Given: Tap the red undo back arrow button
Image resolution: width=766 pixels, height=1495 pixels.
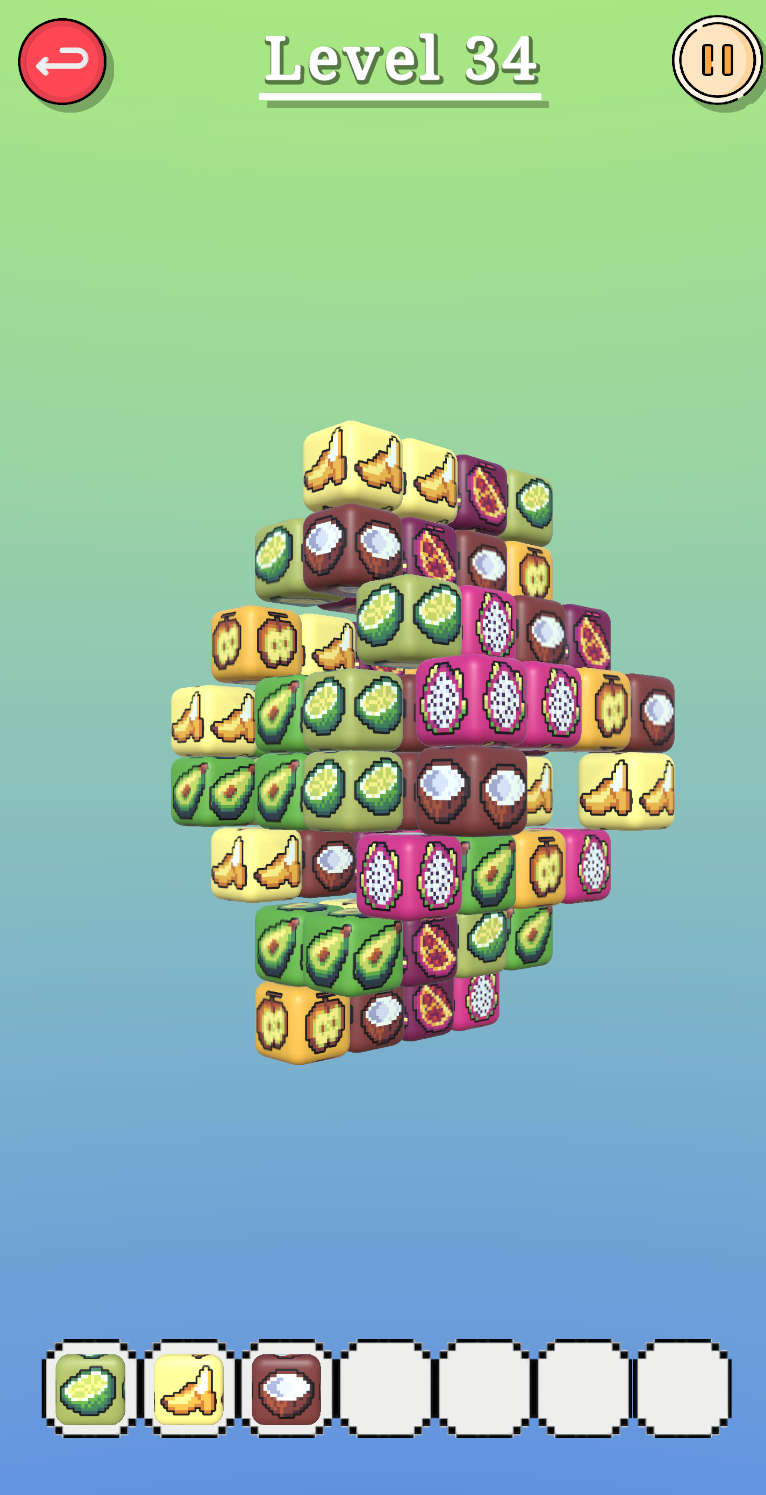Looking at the screenshot, I should [62, 62].
